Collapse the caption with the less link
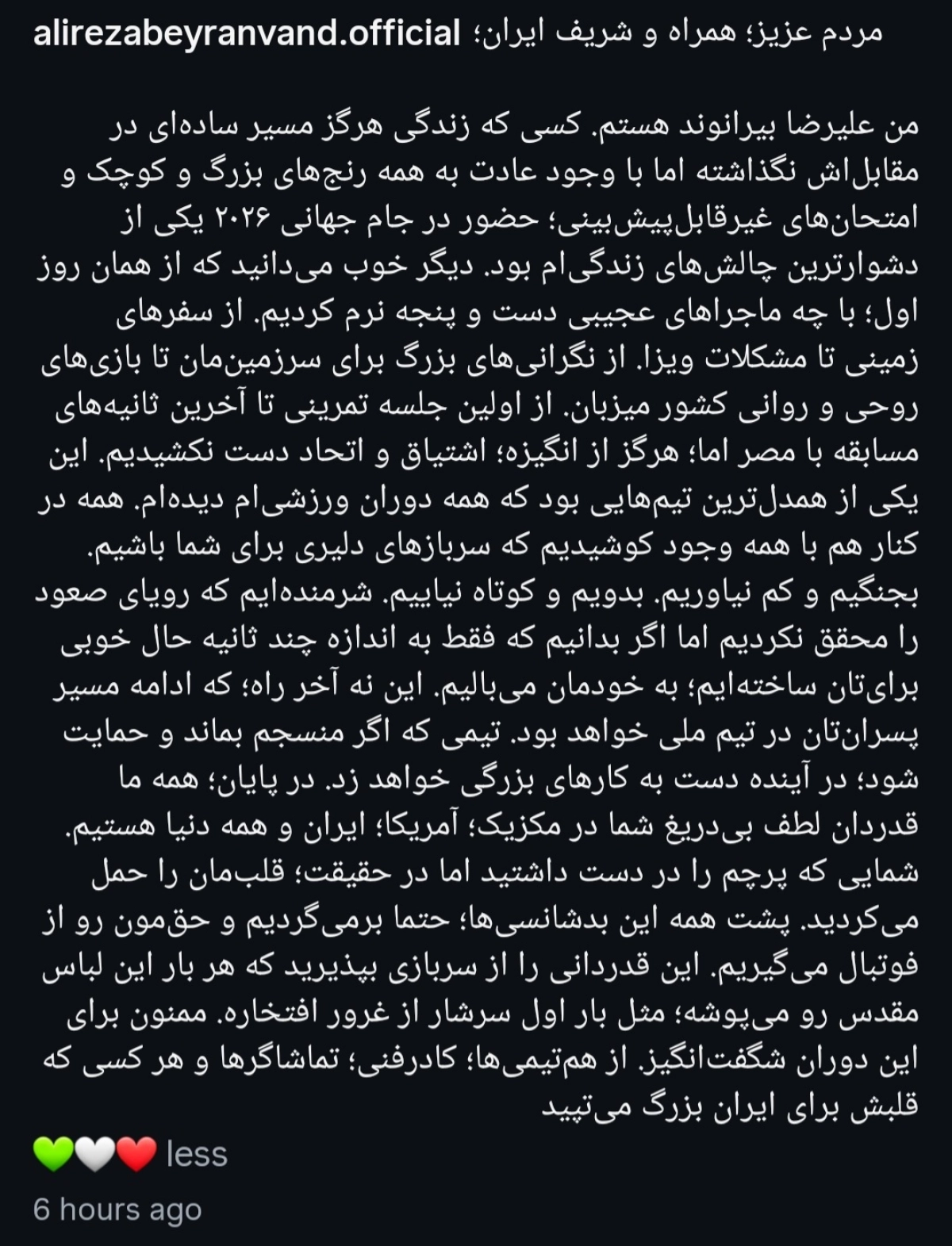The height and width of the screenshot is (1246, 952). click(197, 1154)
